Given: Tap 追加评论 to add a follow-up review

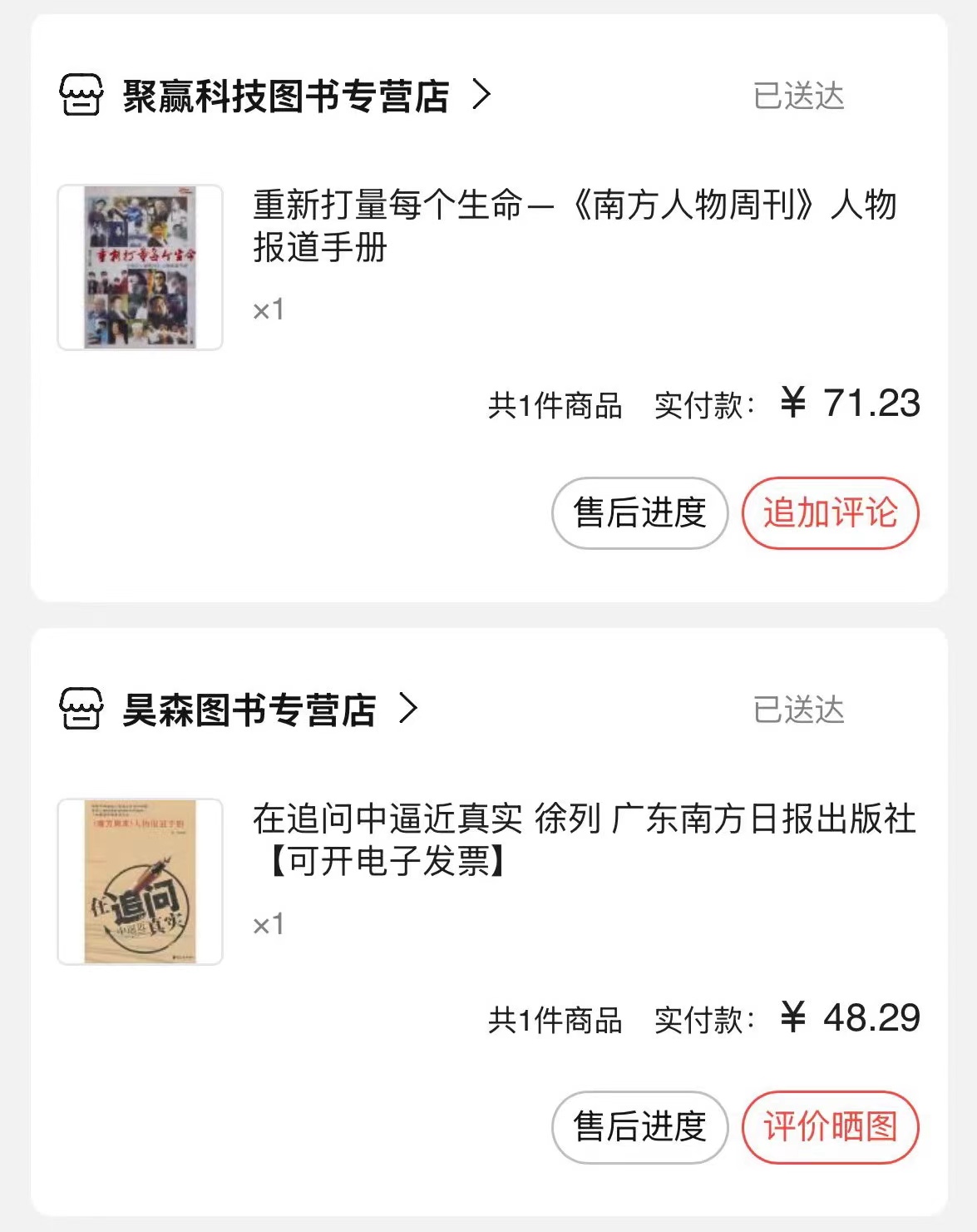Looking at the screenshot, I should pyautogui.click(x=830, y=512).
